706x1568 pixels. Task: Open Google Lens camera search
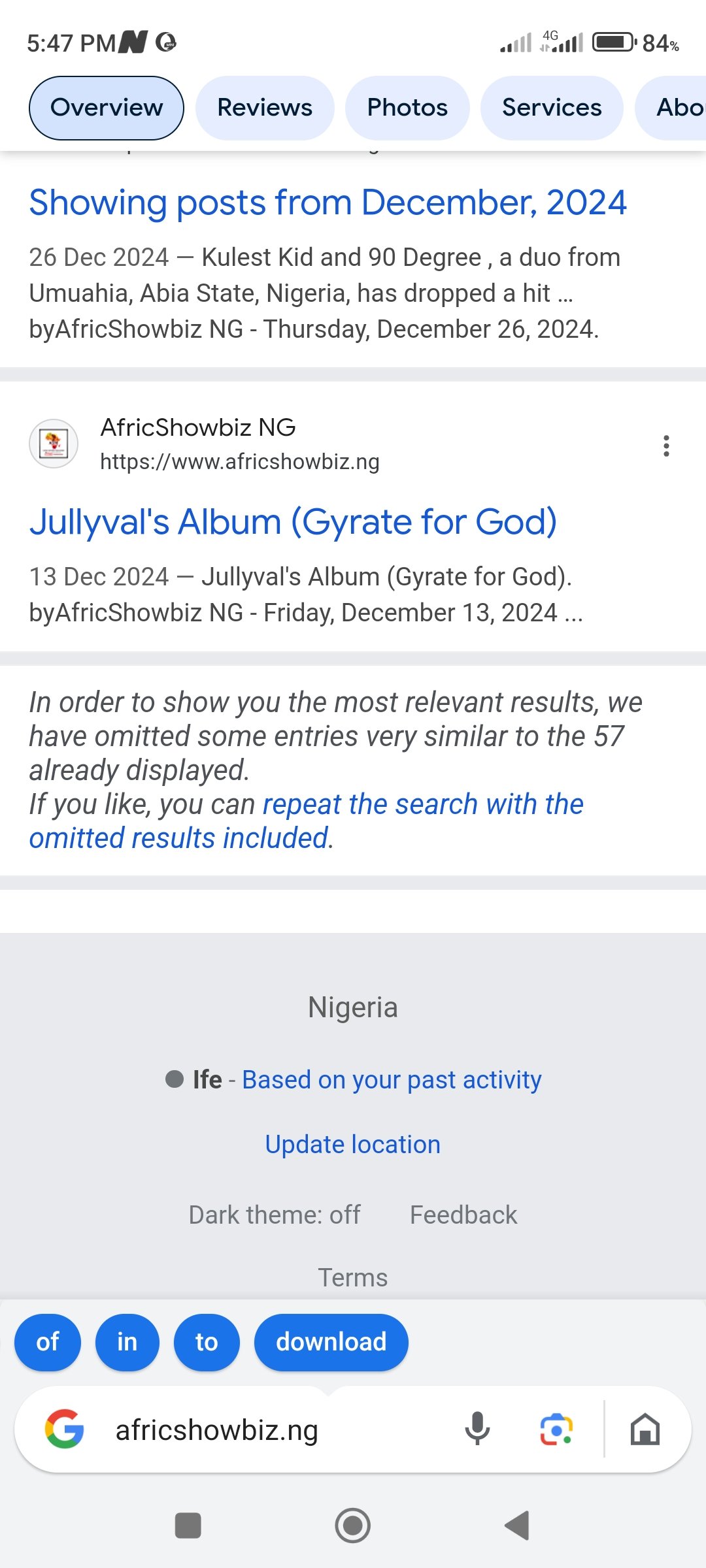(556, 1429)
